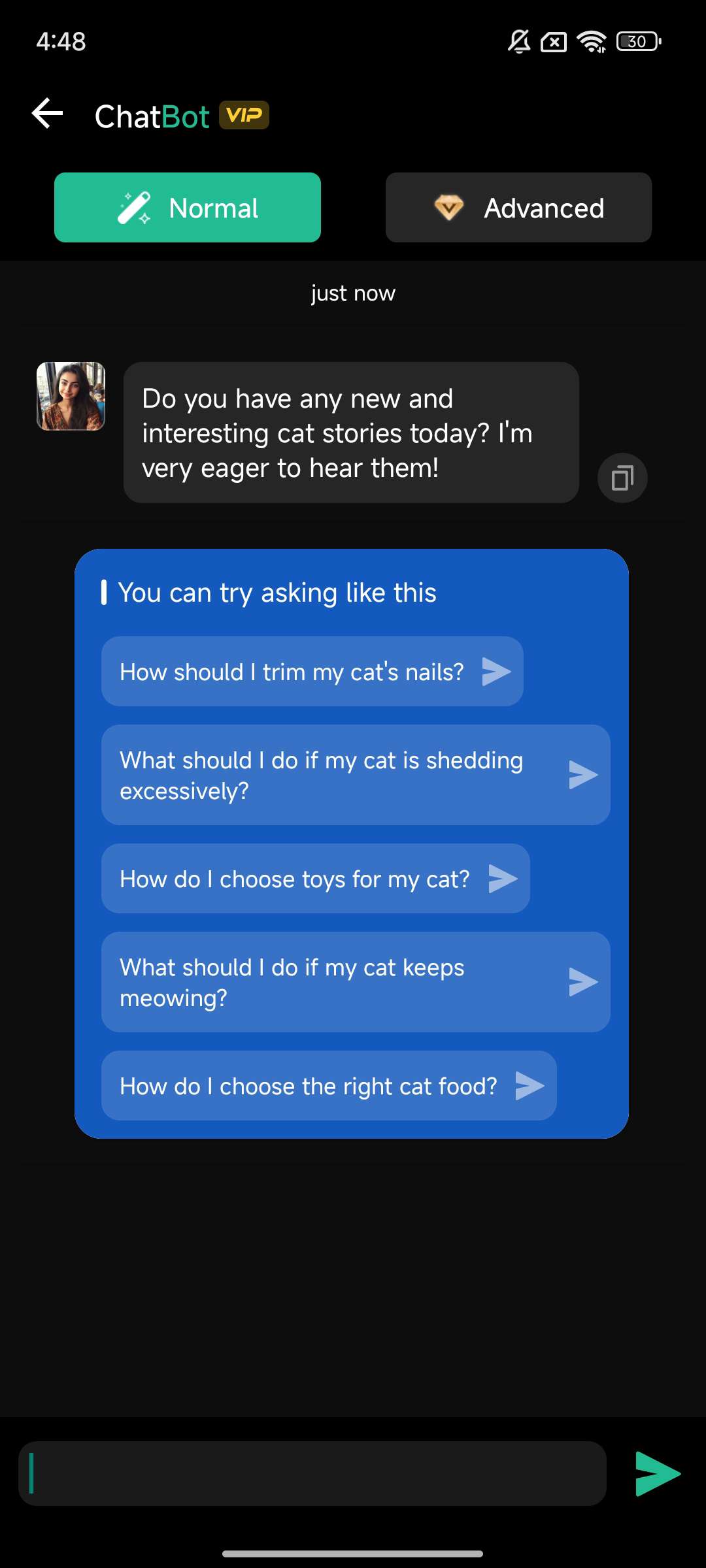Send the message with green arrow
This screenshot has height=1568, width=706.
tap(658, 1474)
